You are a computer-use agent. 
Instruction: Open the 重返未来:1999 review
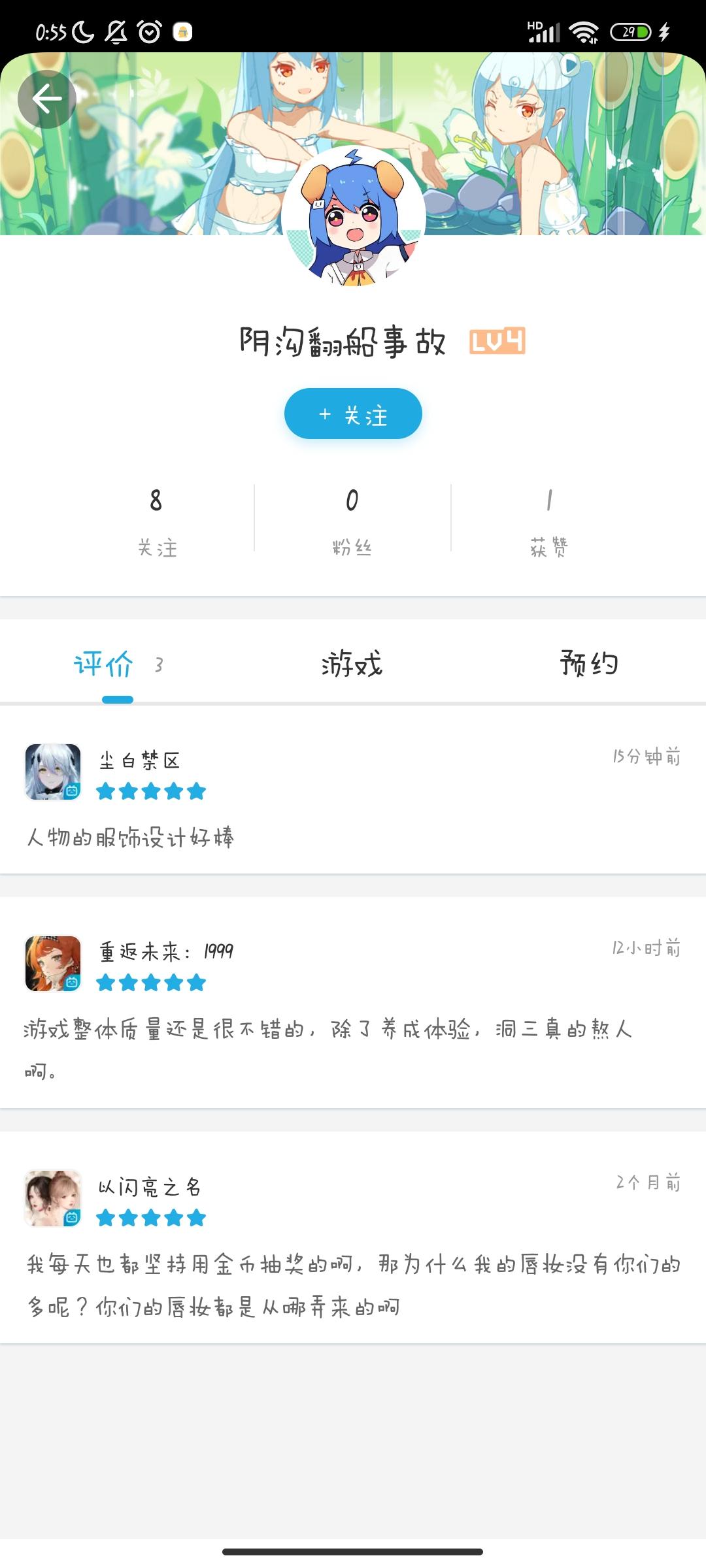click(353, 1004)
